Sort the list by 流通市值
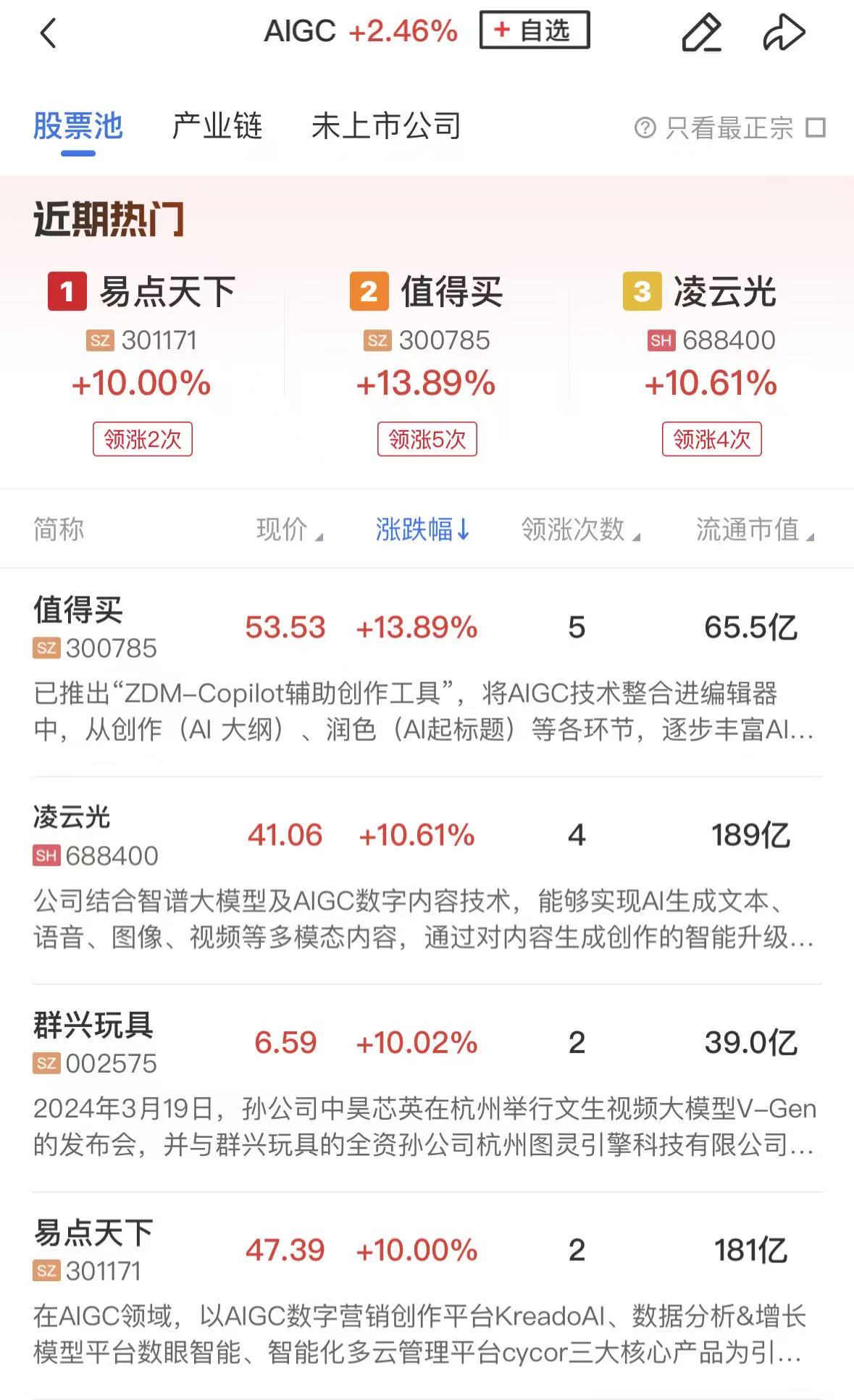This screenshot has width=854, height=1400. coord(755,529)
